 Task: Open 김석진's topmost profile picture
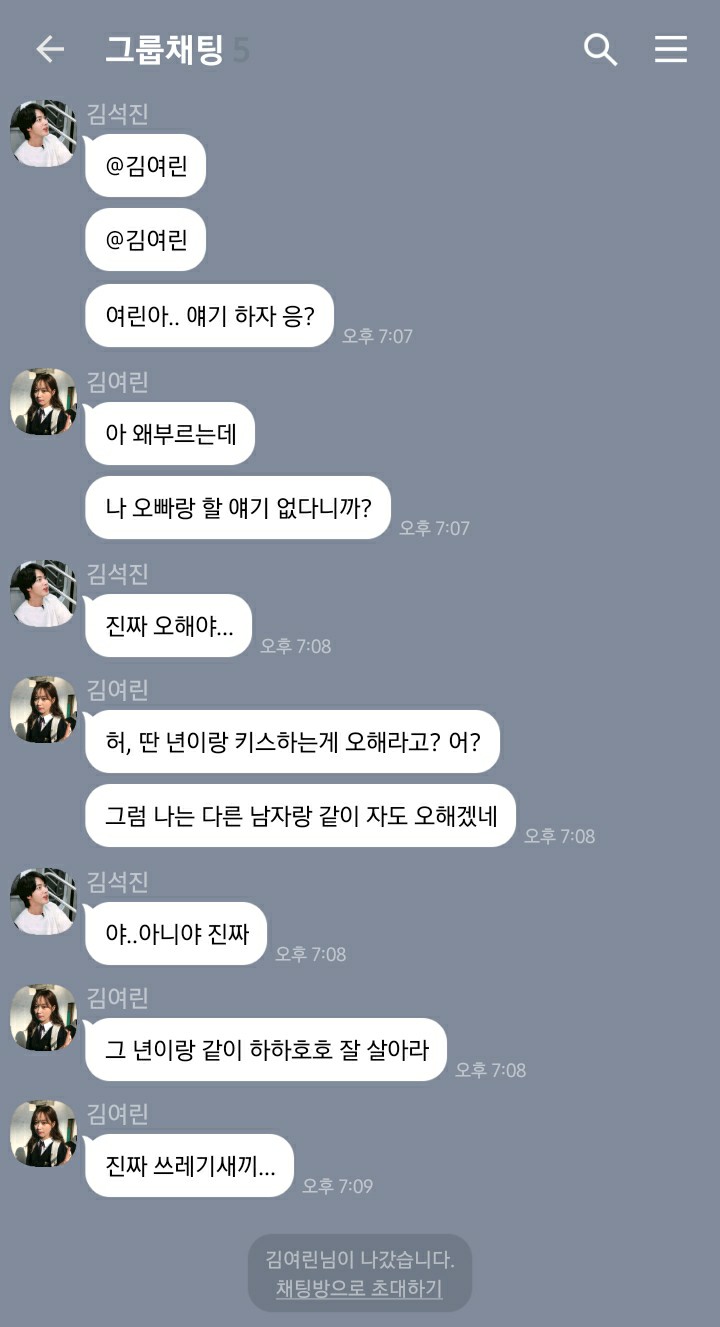[x=42, y=132]
